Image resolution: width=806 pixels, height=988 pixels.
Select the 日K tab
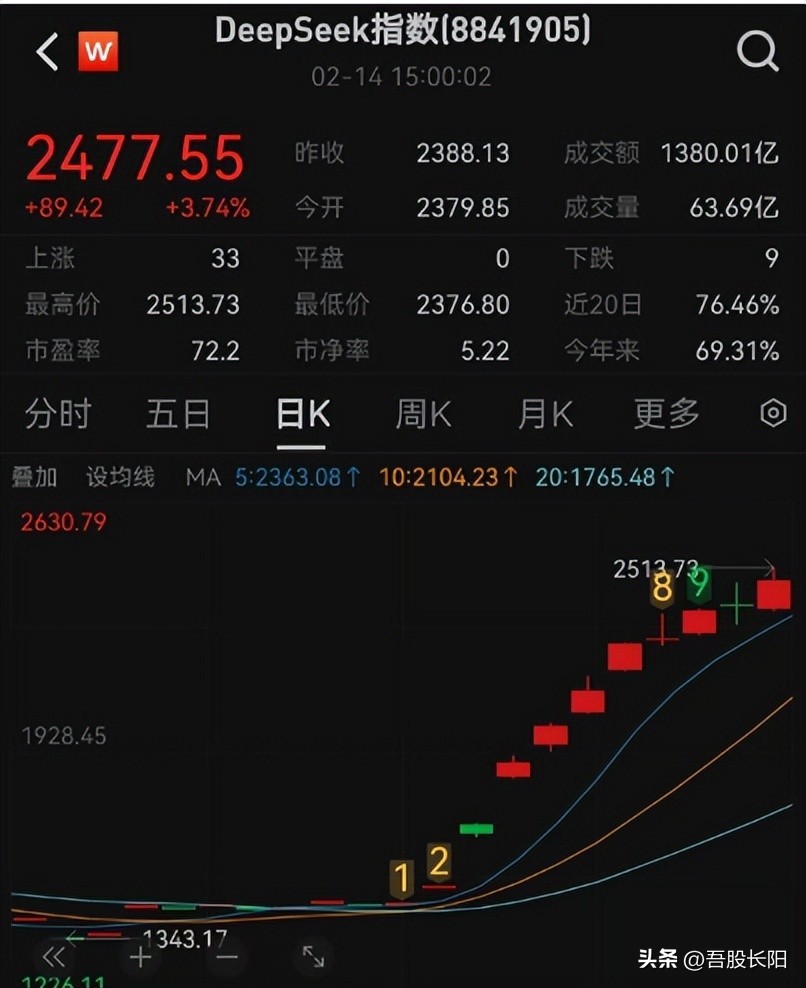pos(302,414)
